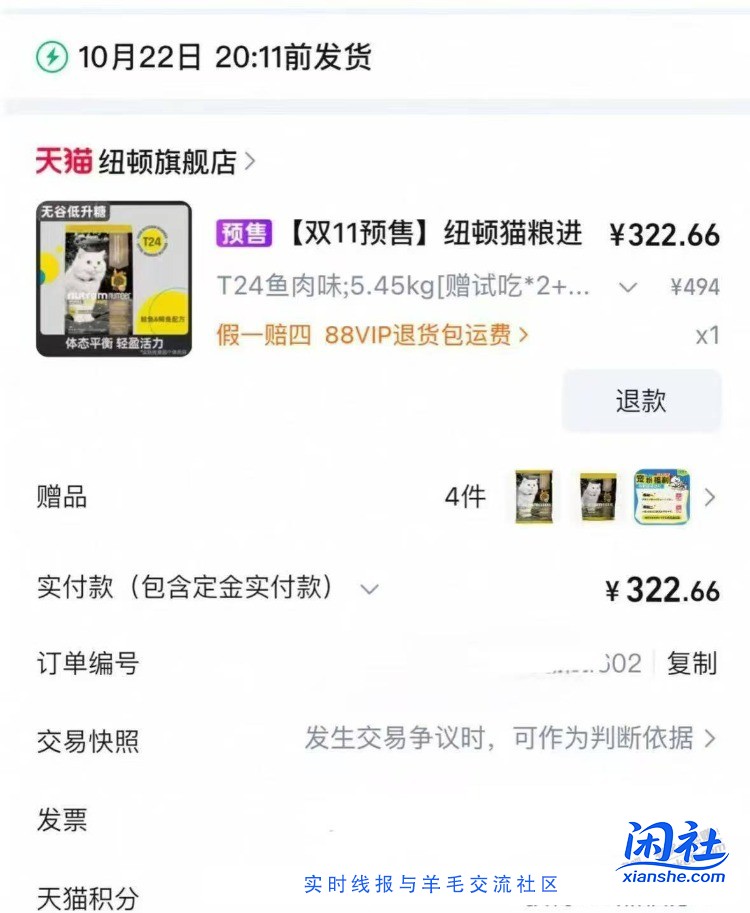Tap the 退款 refund button
The height and width of the screenshot is (913, 750).
click(x=641, y=401)
